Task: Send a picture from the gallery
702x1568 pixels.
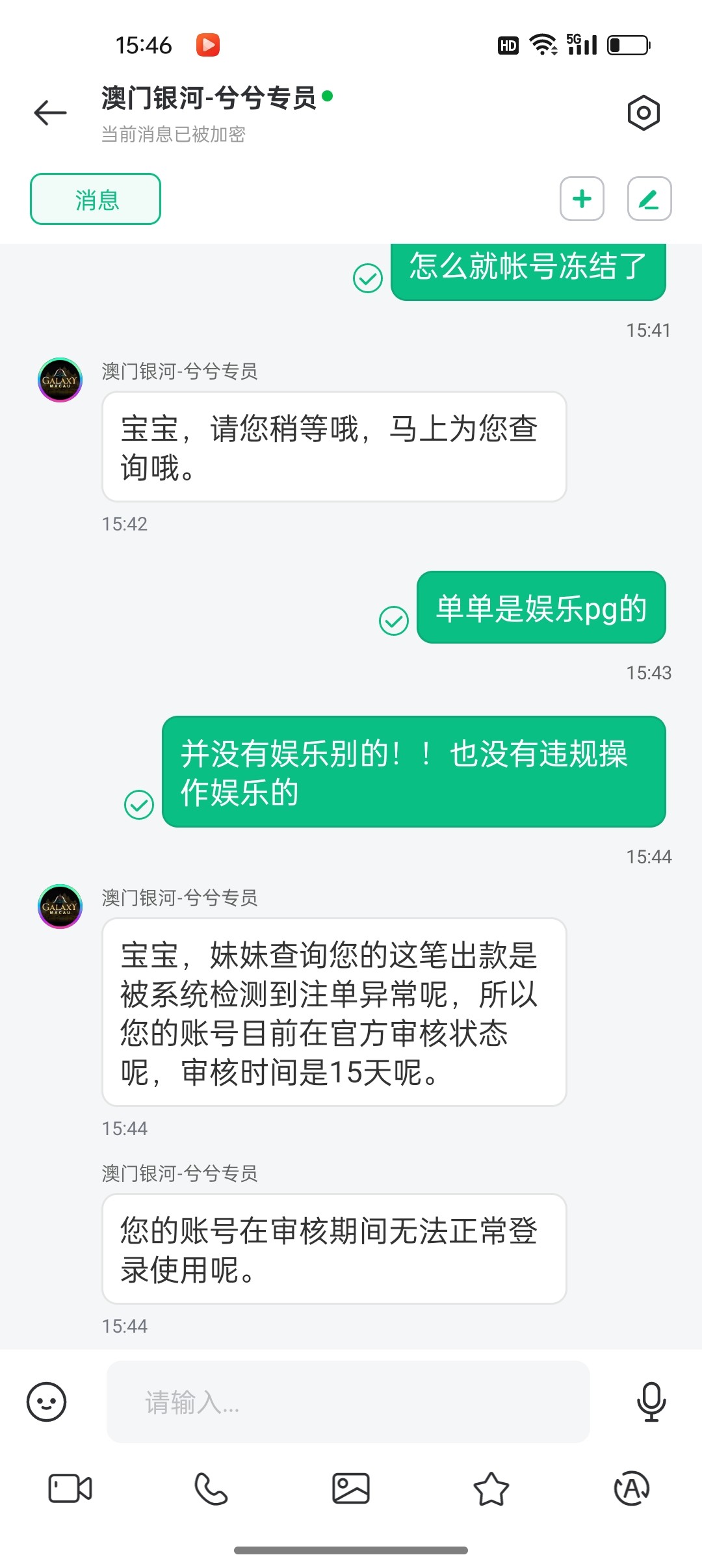Action: [x=351, y=1488]
